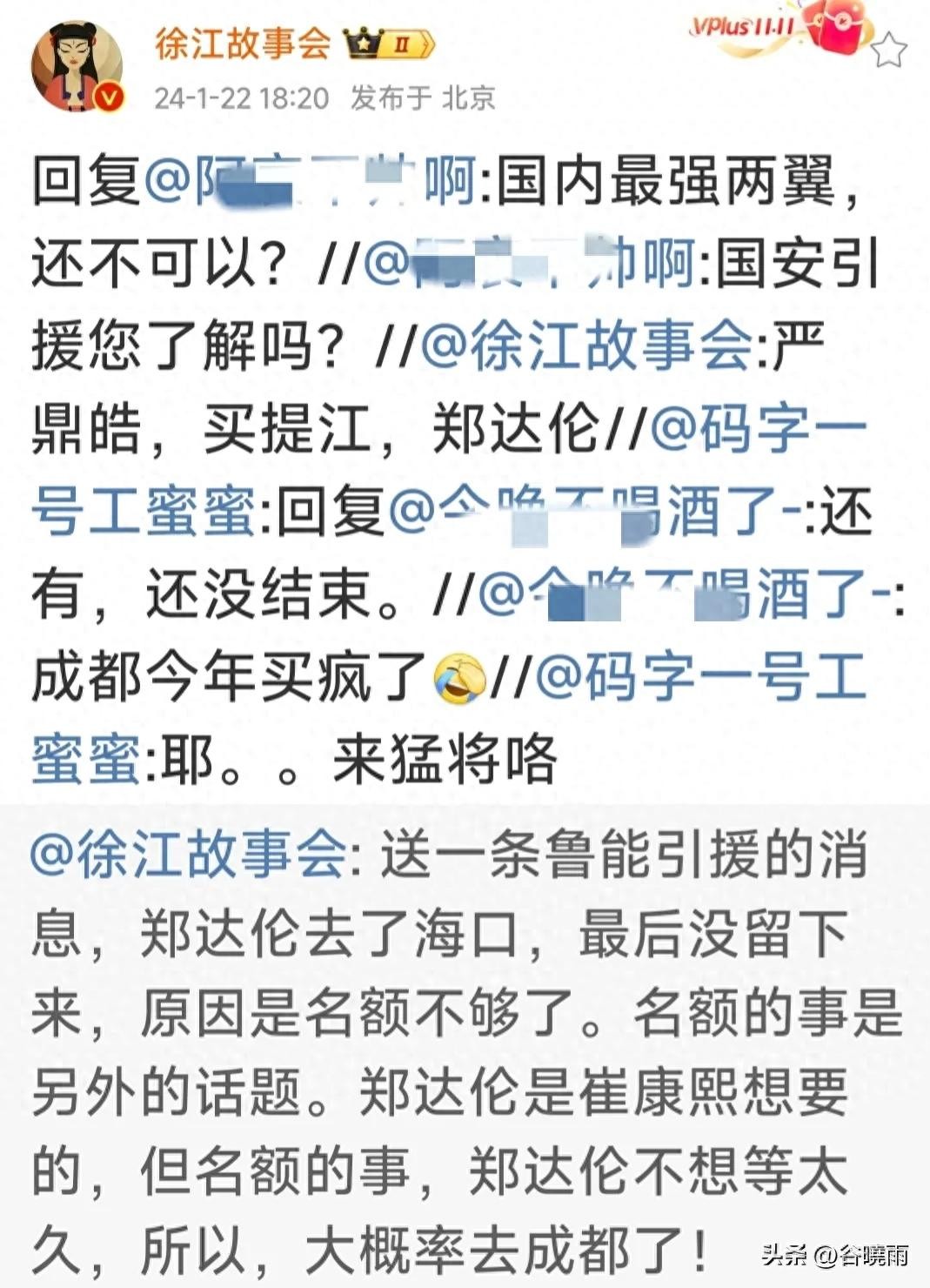930x1288 pixels.
Task: Tap the 徐江故事会 username in the post header
Action: pyautogui.click(x=243, y=44)
